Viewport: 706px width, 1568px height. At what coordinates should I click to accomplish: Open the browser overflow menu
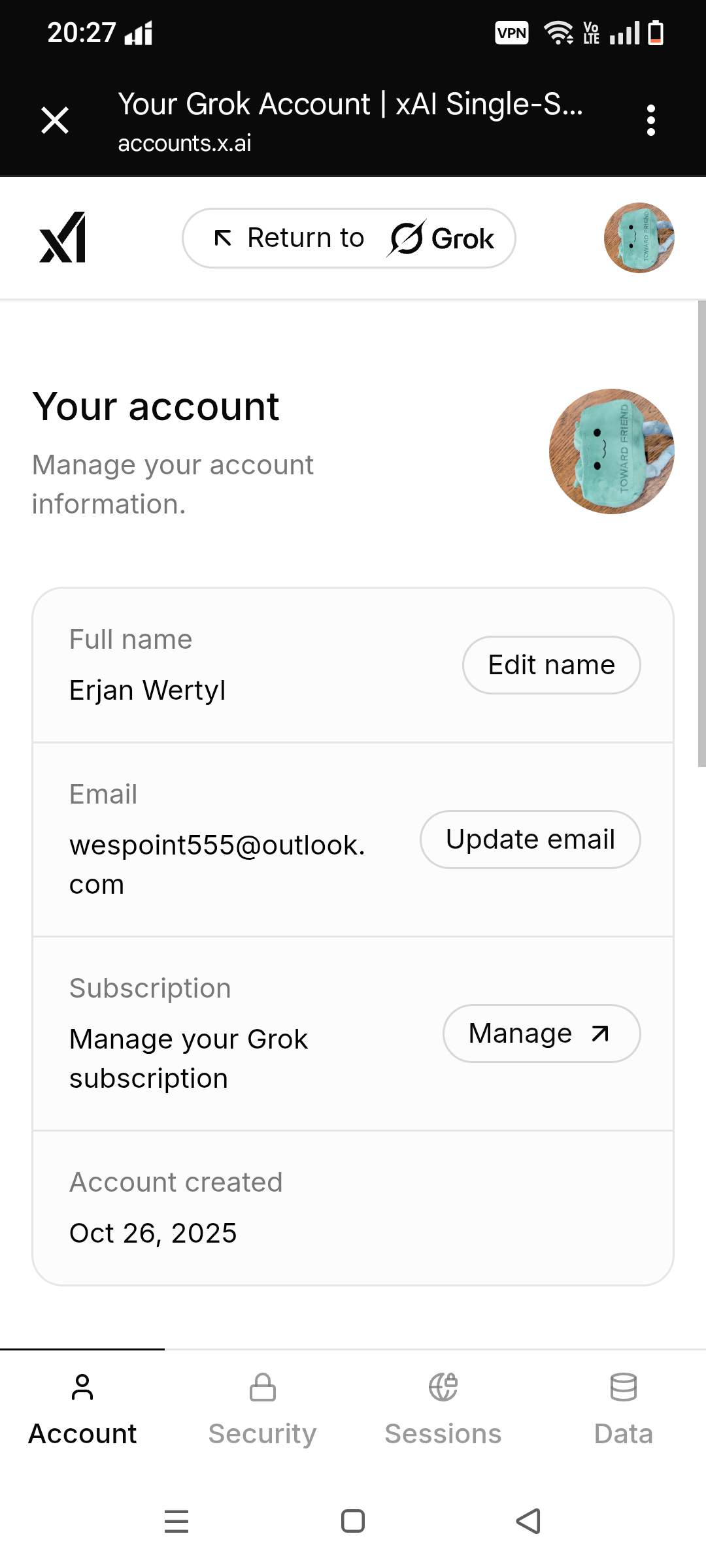pos(650,121)
